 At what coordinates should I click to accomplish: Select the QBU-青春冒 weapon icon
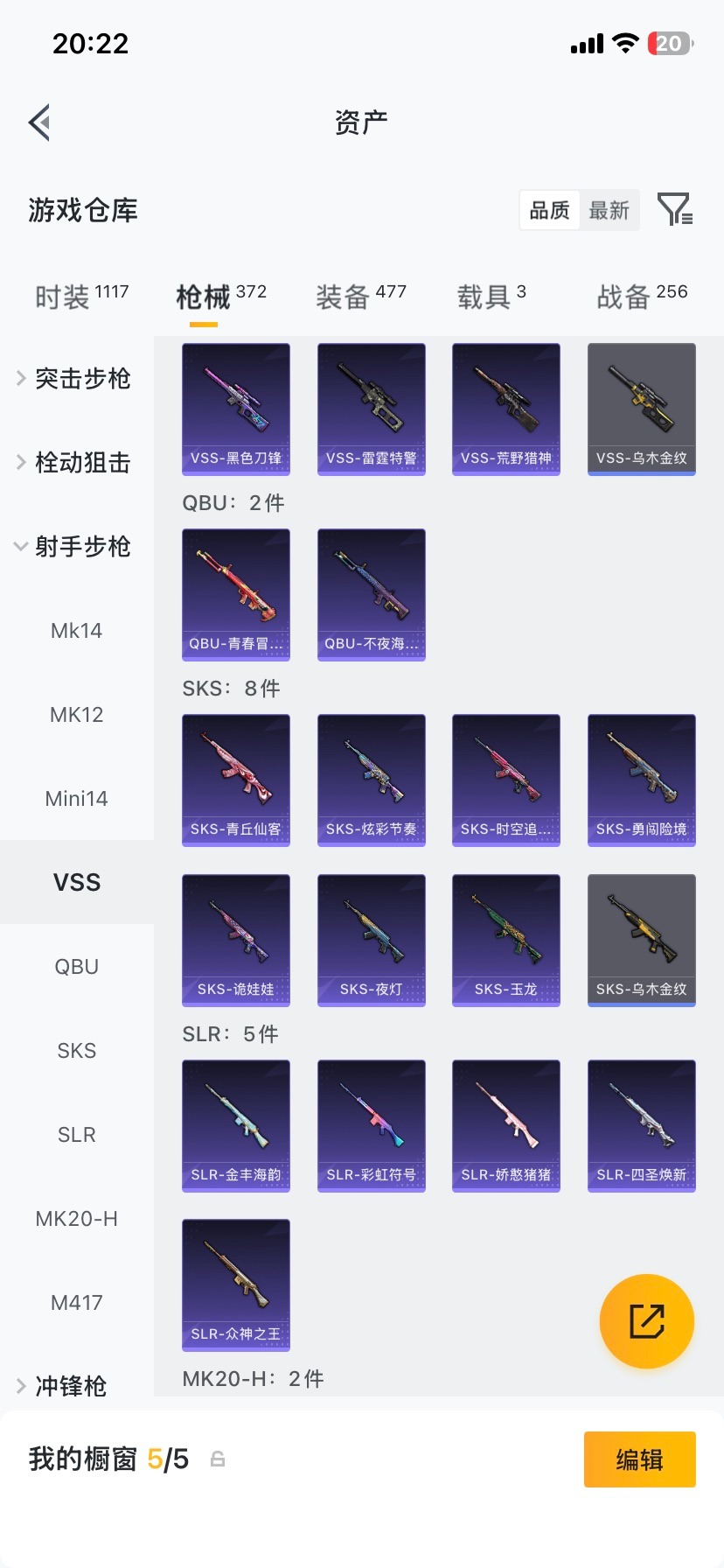pos(235,594)
